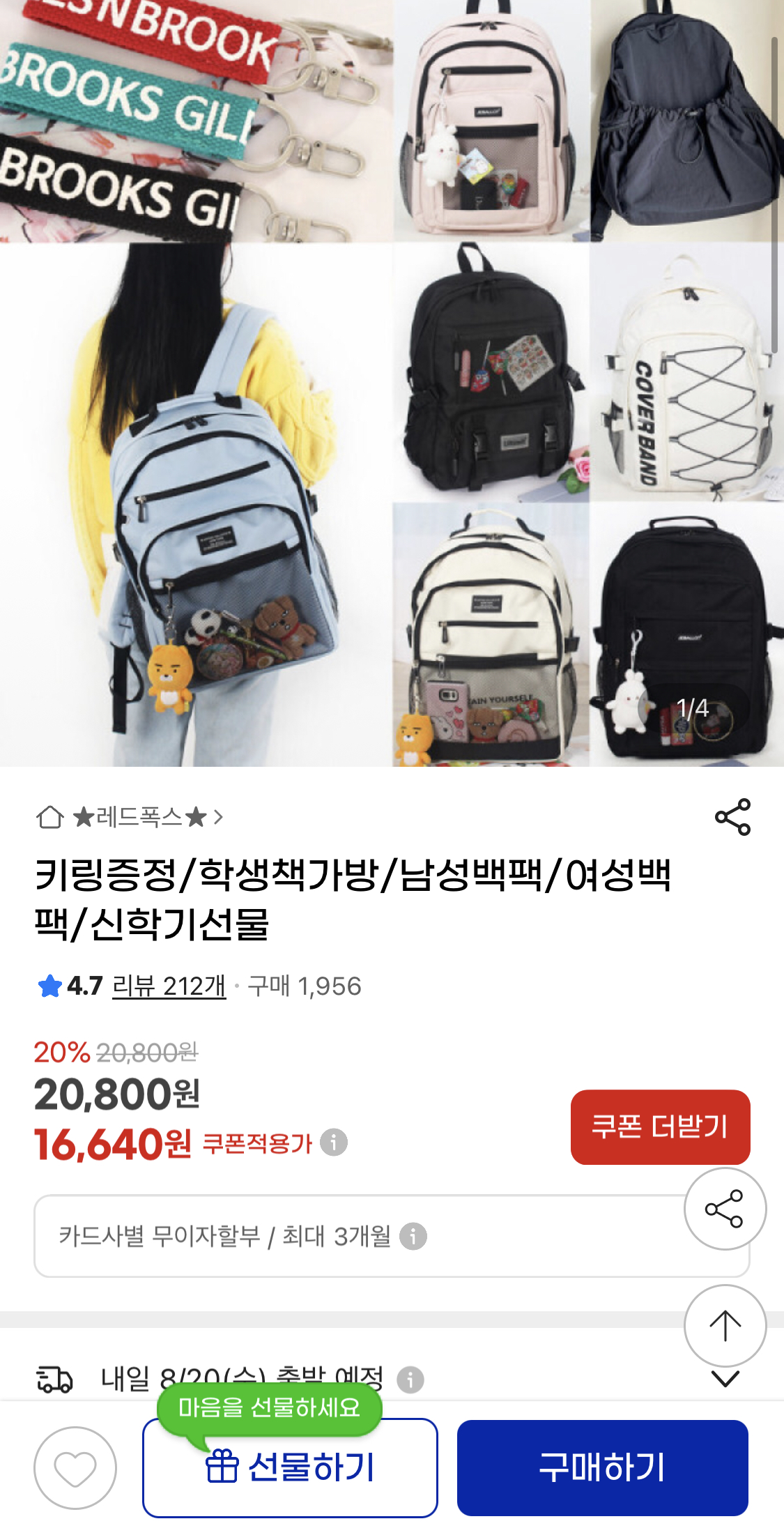Expand the delivery details chevron
The width and height of the screenshot is (784, 1535).
click(725, 1378)
